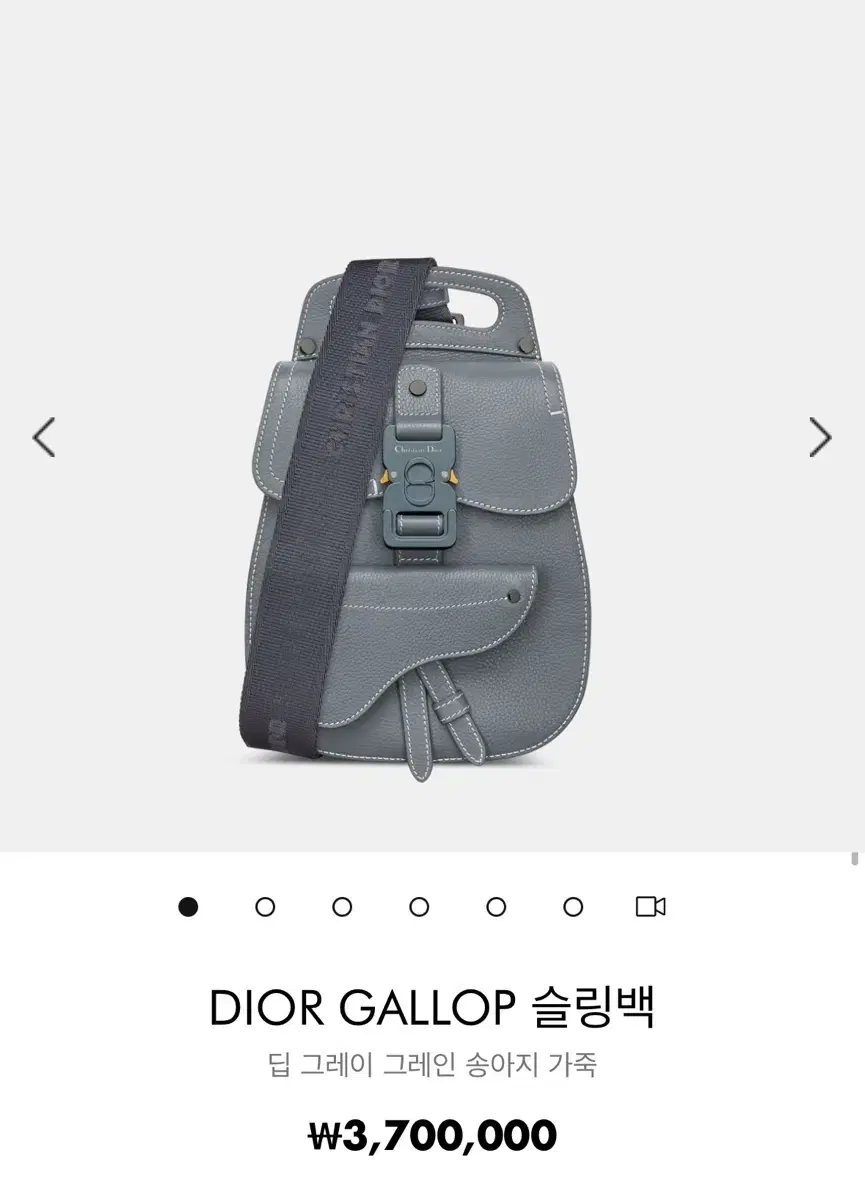
Task: Advance the carousel with the right arrow
Action: point(821,437)
